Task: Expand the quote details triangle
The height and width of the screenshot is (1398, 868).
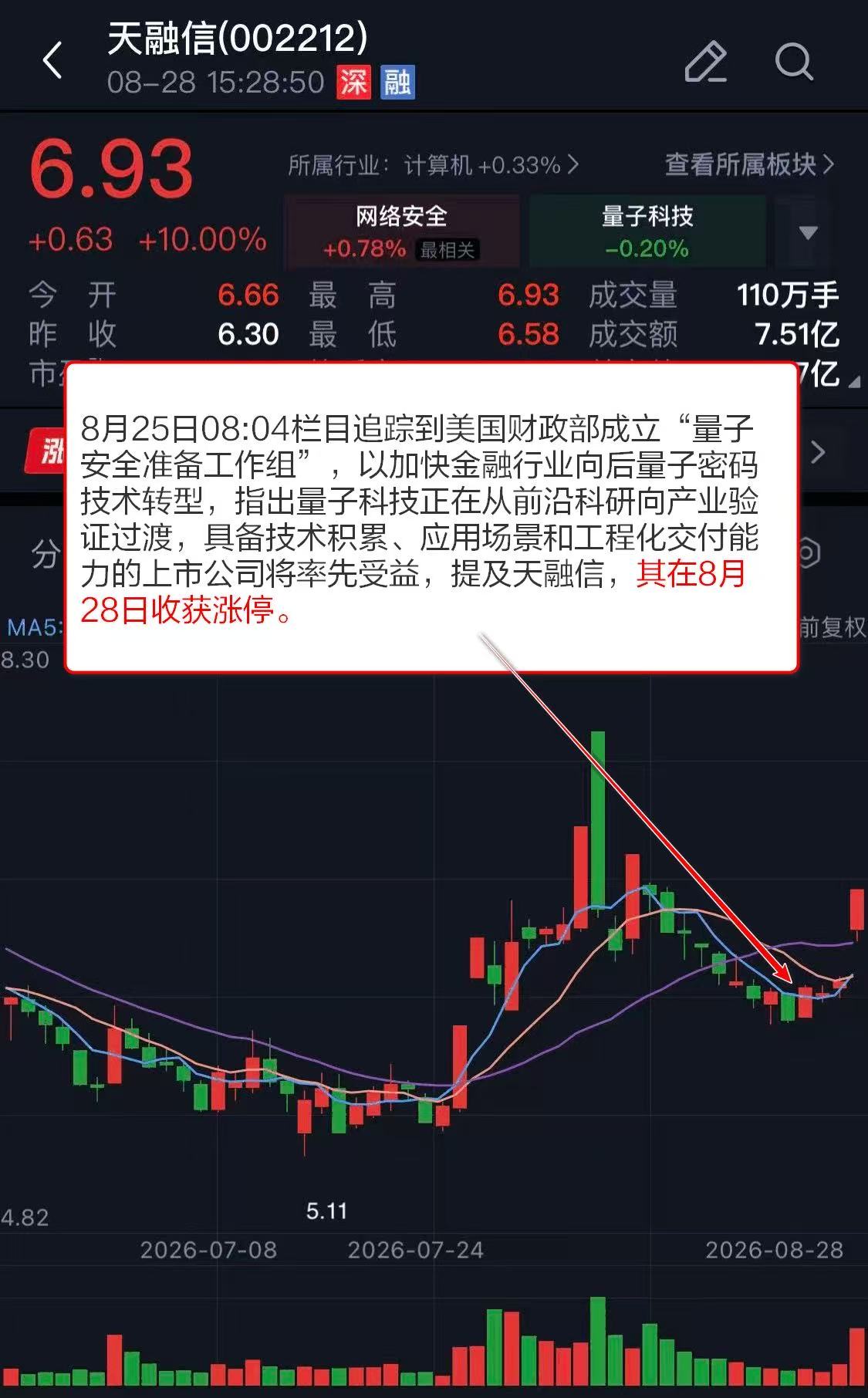Action: coord(854,383)
